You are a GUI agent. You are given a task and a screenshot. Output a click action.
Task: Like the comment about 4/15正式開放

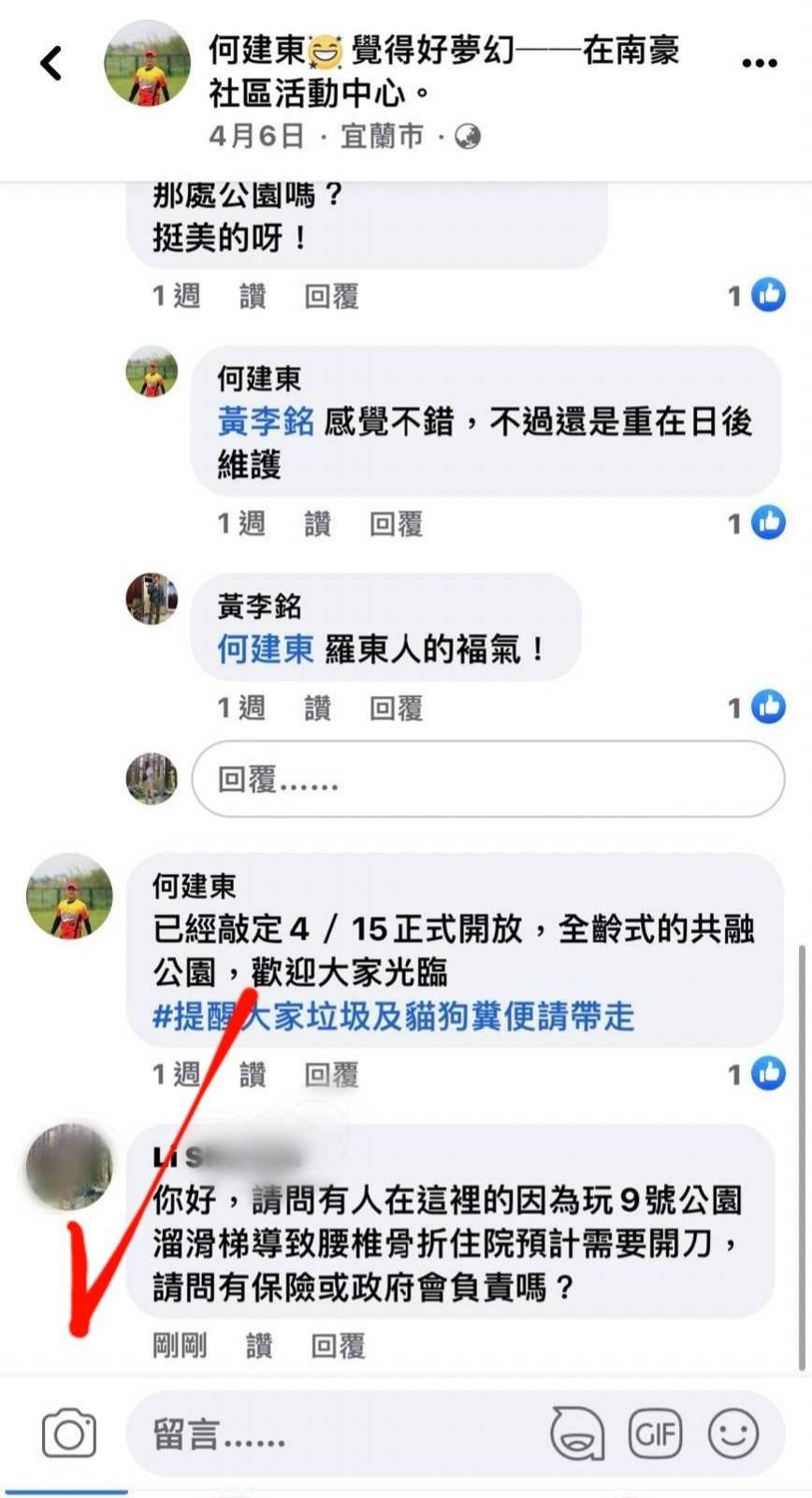(x=253, y=1074)
